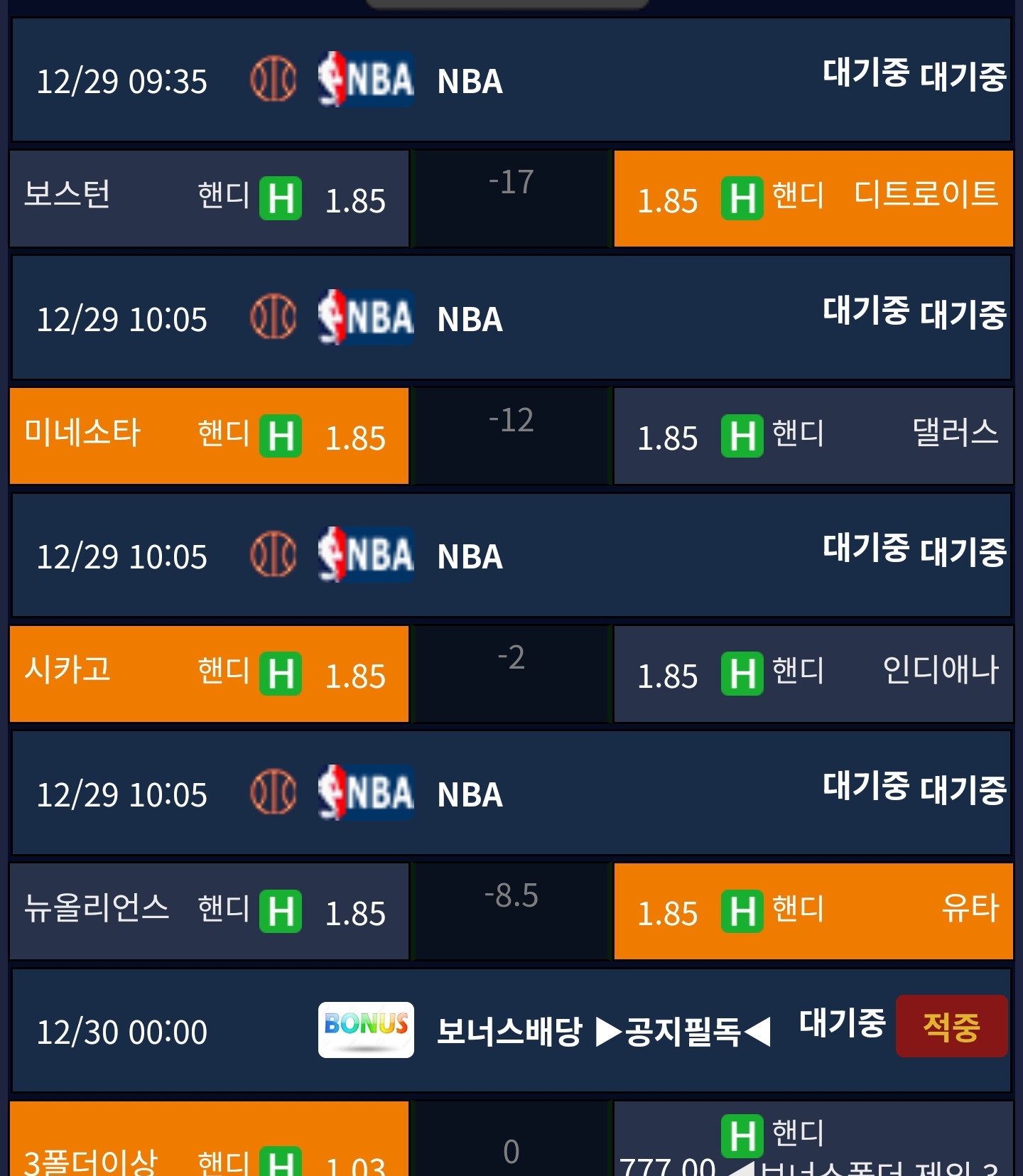Choose 뉴올리언스 handicap 1.85 bet
1023x1176 pixels.
point(209,911)
